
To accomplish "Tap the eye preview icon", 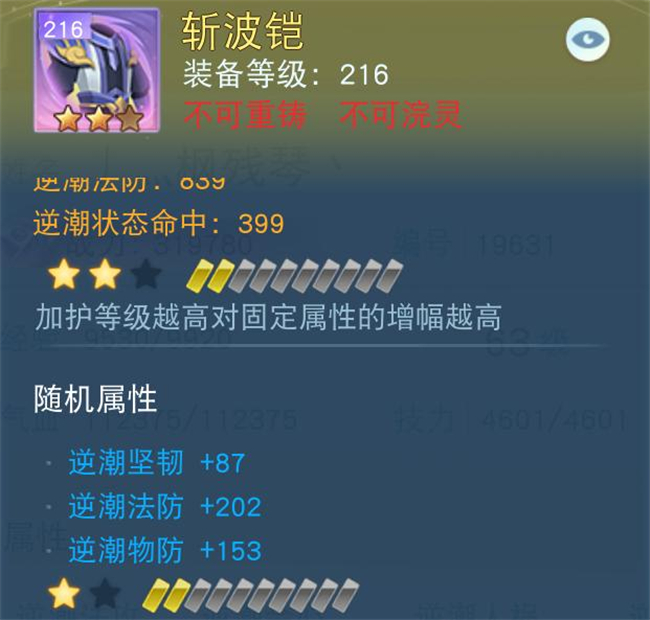I will (588, 38).
